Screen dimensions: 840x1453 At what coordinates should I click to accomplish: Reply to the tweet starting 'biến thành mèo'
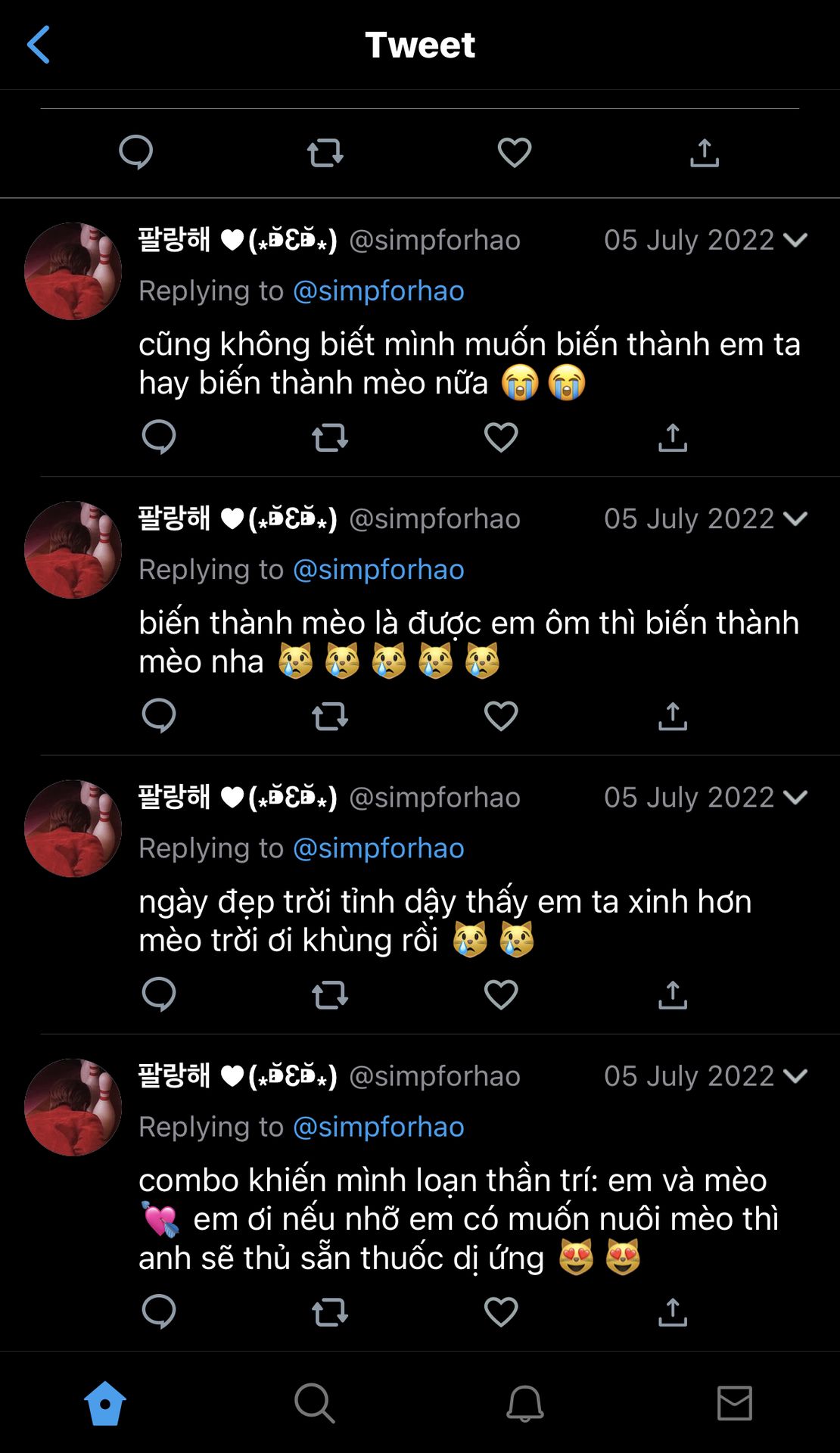point(159,716)
